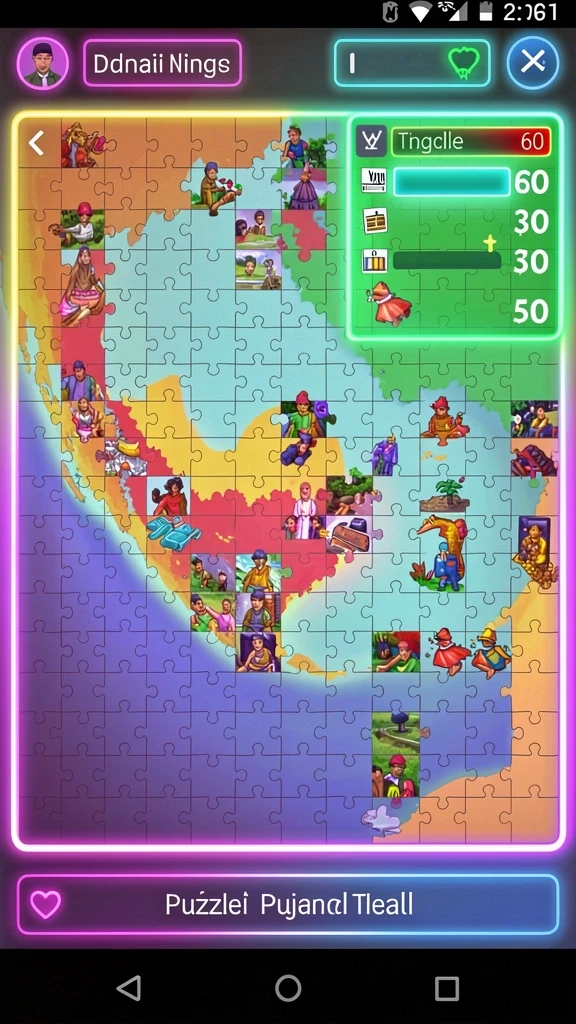The width and height of the screenshot is (576, 1024).
Task: Tap the Puzzlei Pujancl Tleall button
Action: [x=288, y=904]
